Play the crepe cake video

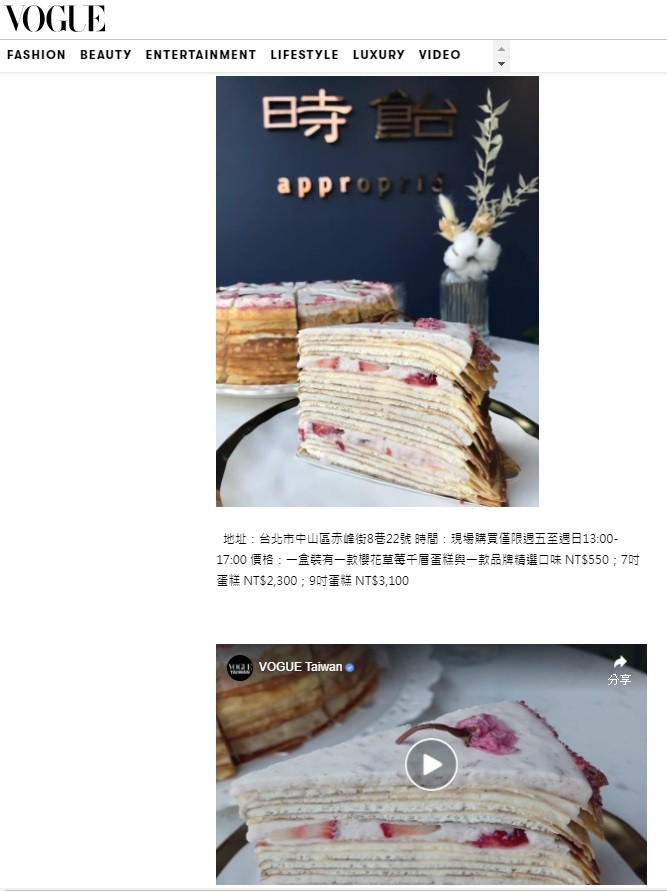tap(431, 765)
